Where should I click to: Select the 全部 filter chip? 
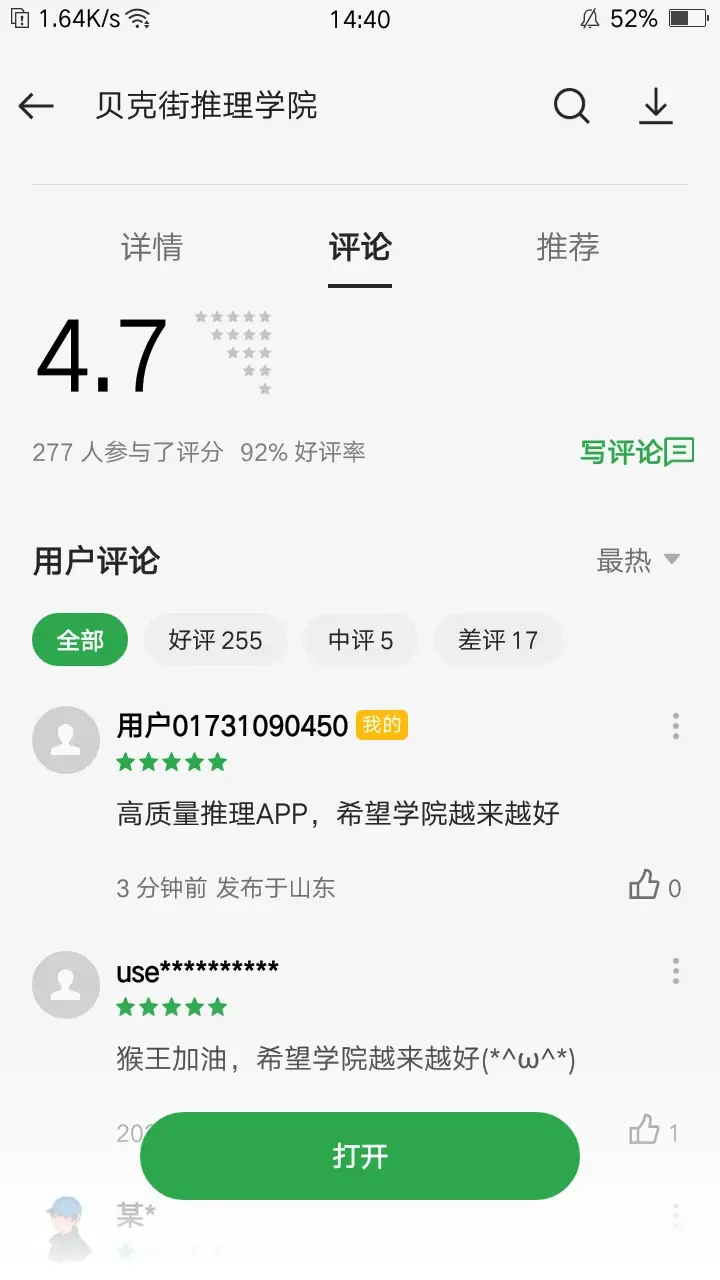point(80,640)
